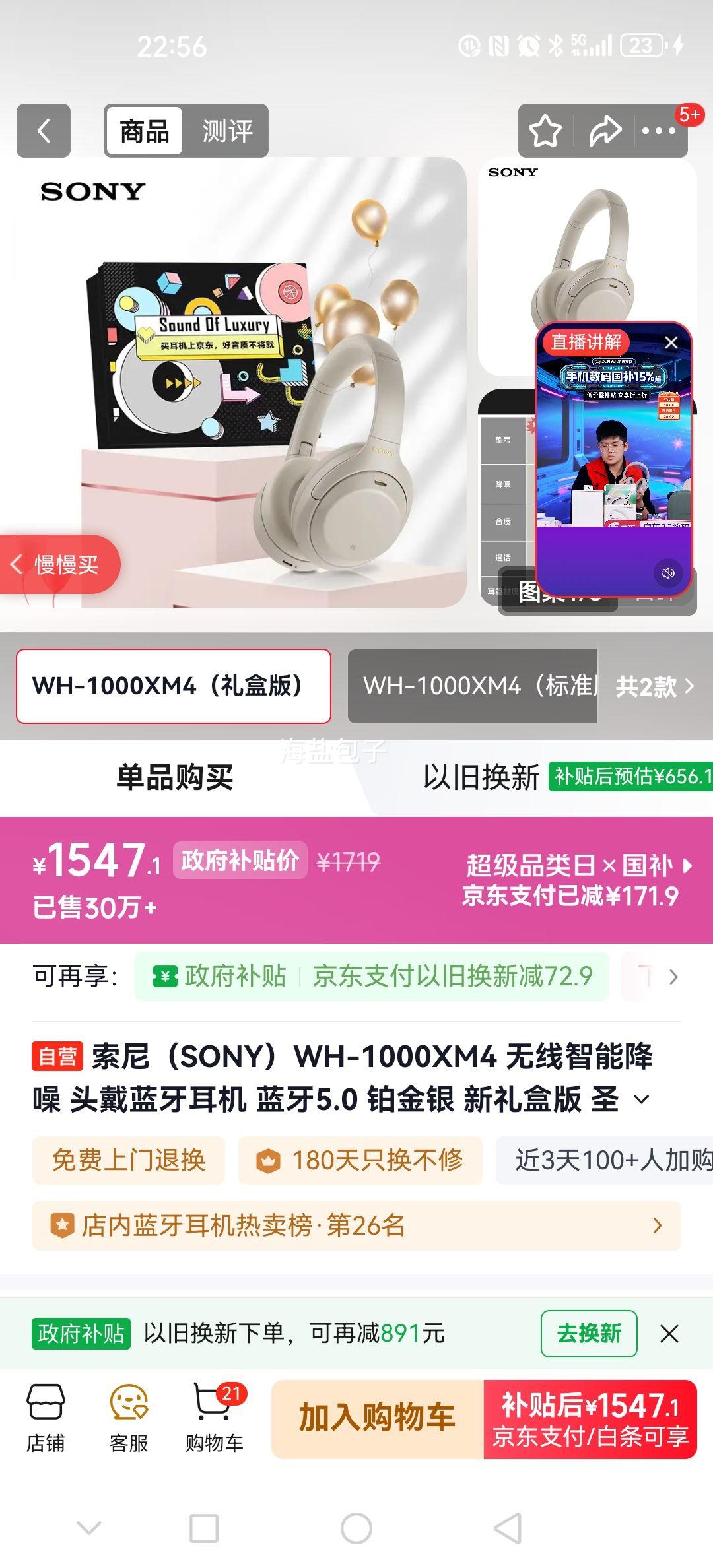
Task: Select the WH-1000XM4 标准版 variant
Action: click(x=471, y=688)
